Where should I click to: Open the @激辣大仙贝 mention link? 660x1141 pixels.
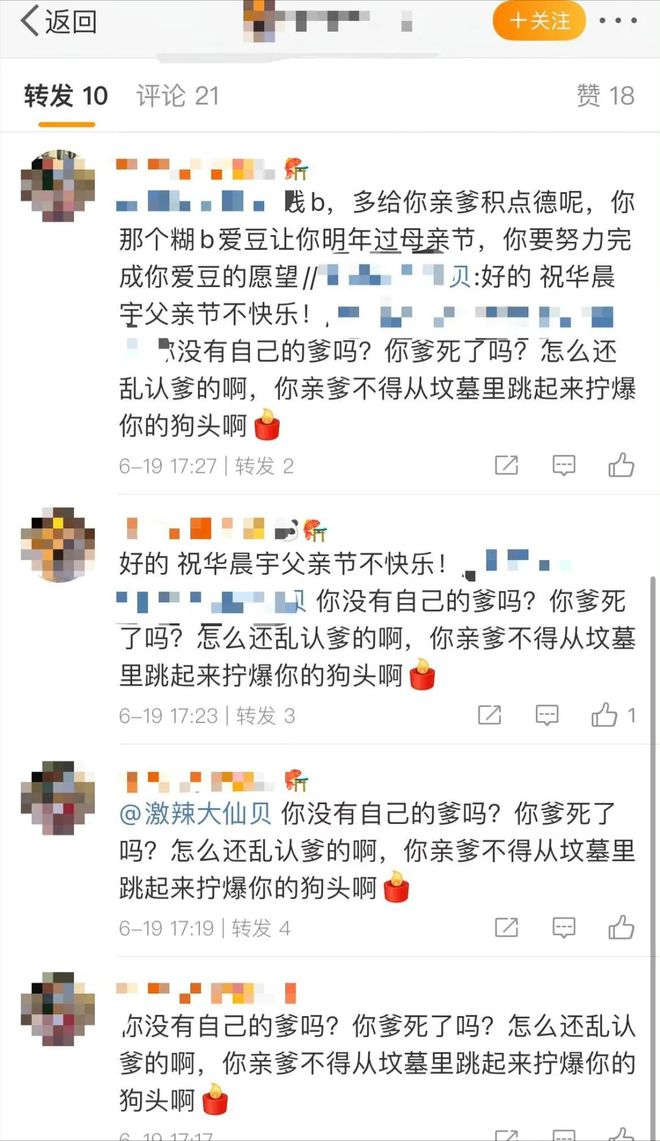coord(198,813)
